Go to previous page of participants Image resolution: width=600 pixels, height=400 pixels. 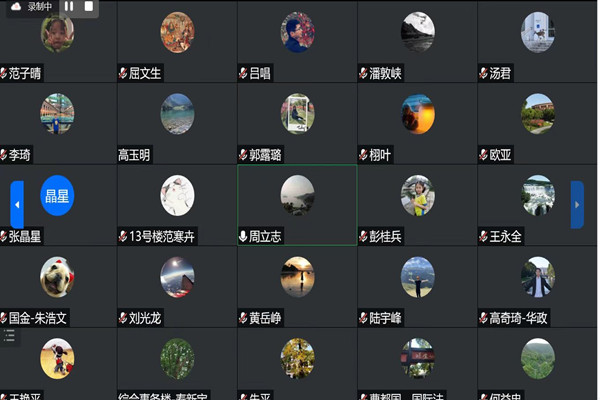(16, 204)
